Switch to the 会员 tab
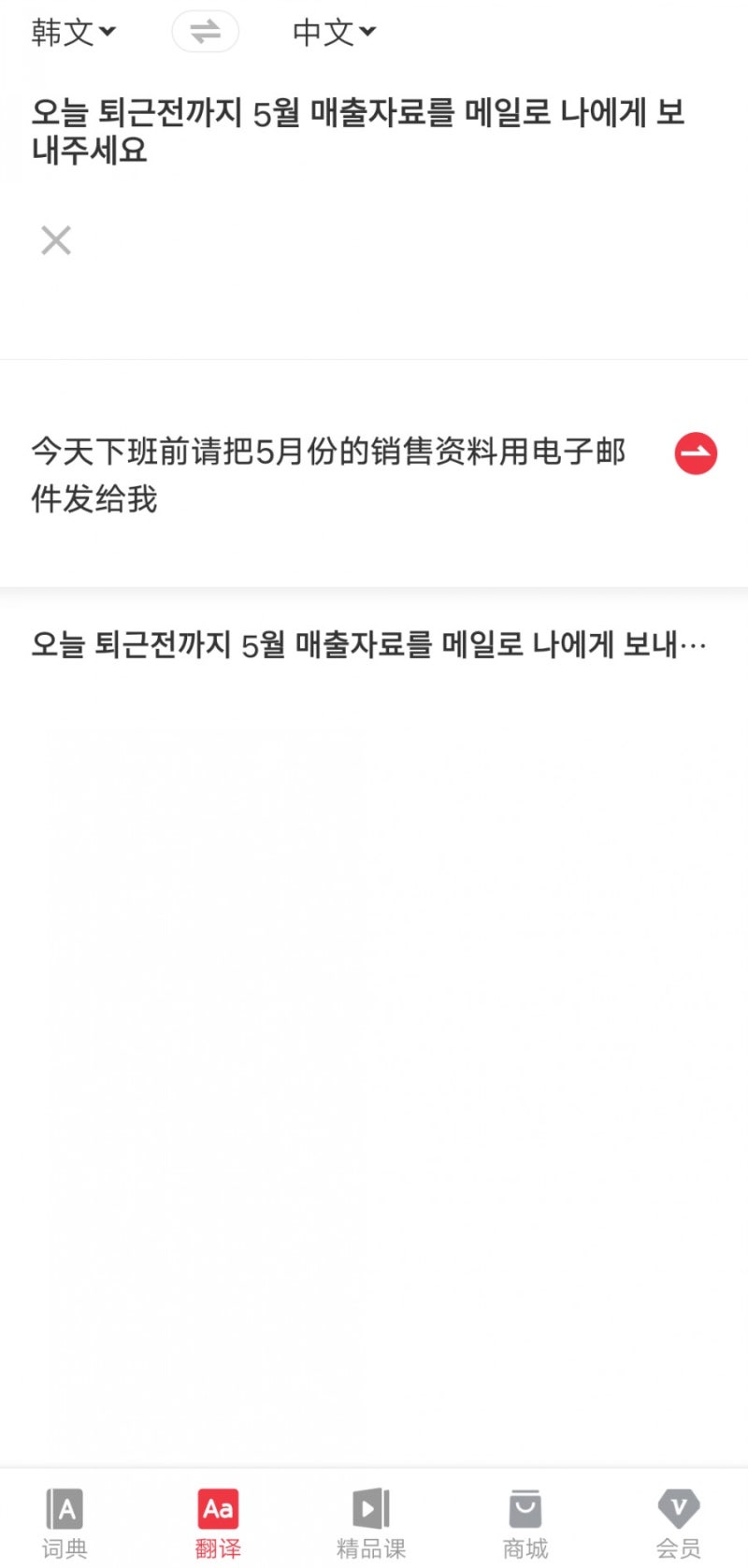 [x=679, y=1522]
